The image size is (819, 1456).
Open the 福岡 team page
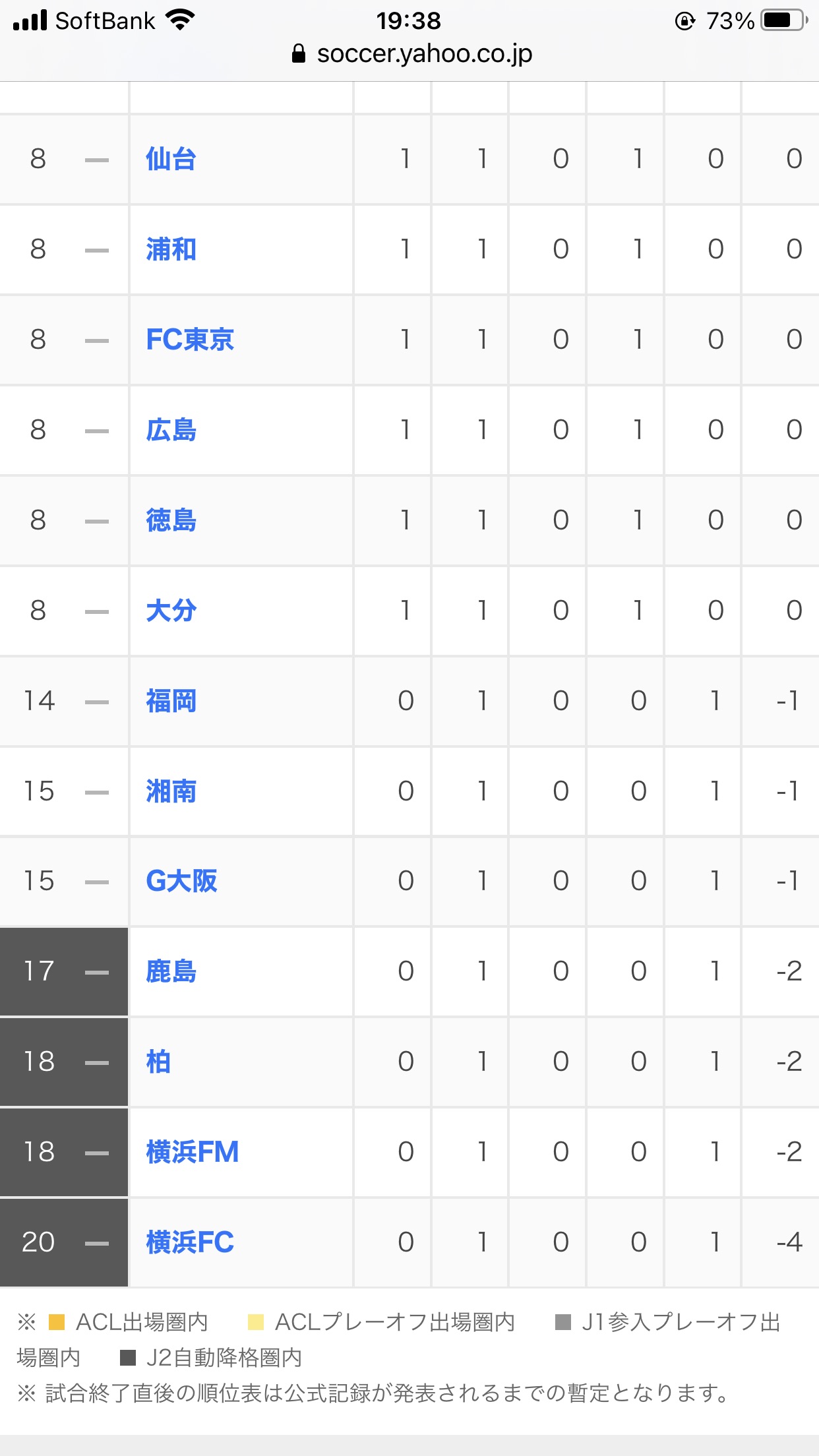(171, 701)
